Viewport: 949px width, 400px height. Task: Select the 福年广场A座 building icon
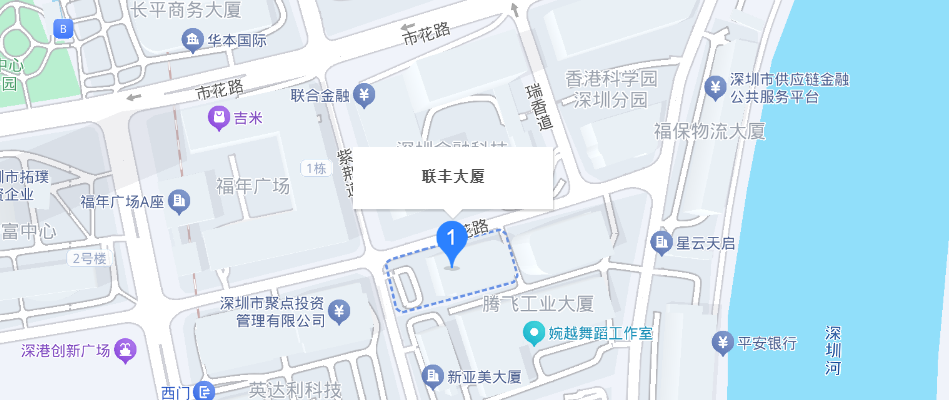[x=180, y=202]
